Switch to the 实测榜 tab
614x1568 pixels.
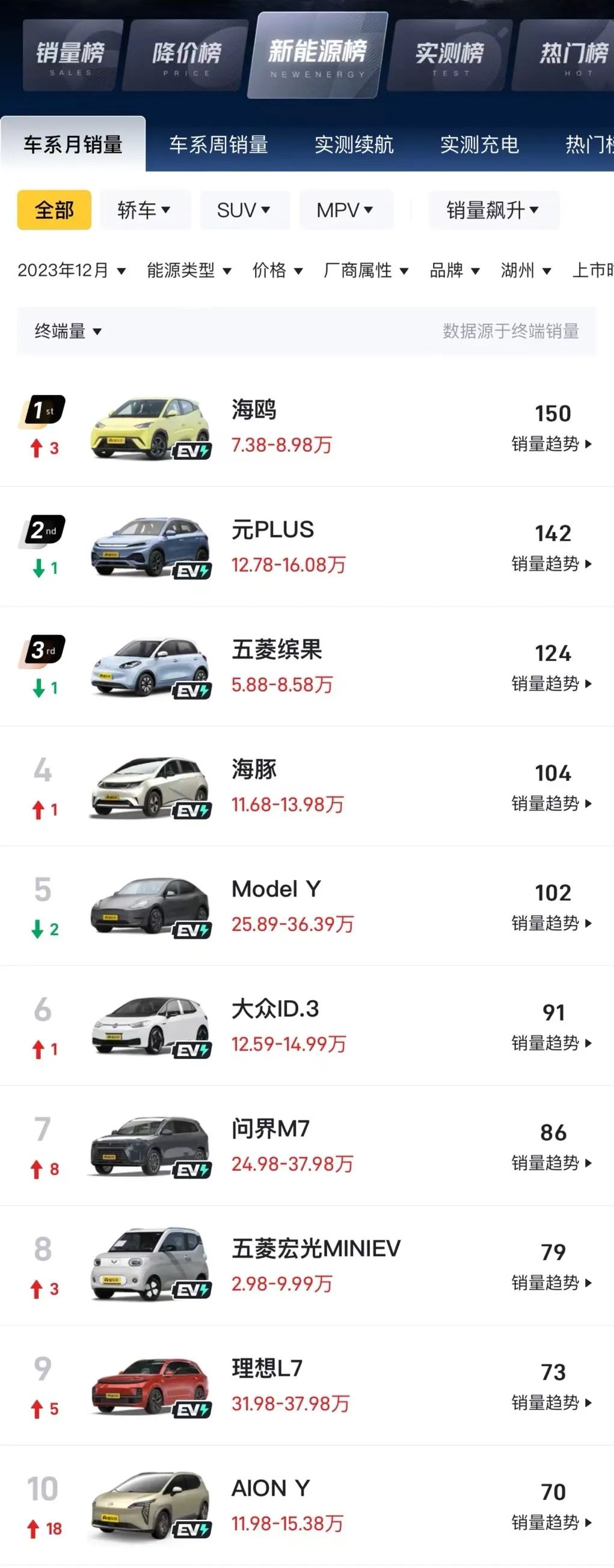tap(450, 56)
